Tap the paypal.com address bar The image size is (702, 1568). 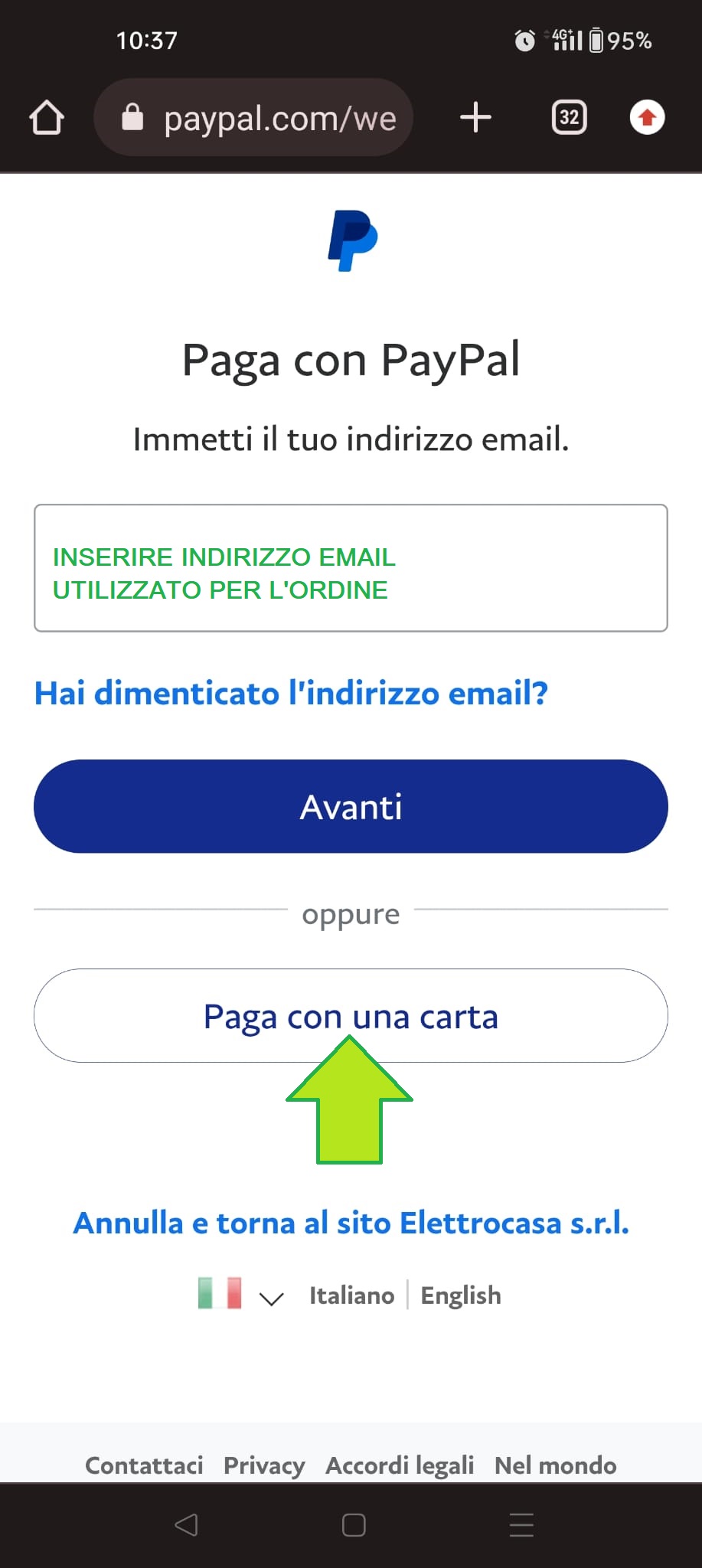tap(253, 118)
